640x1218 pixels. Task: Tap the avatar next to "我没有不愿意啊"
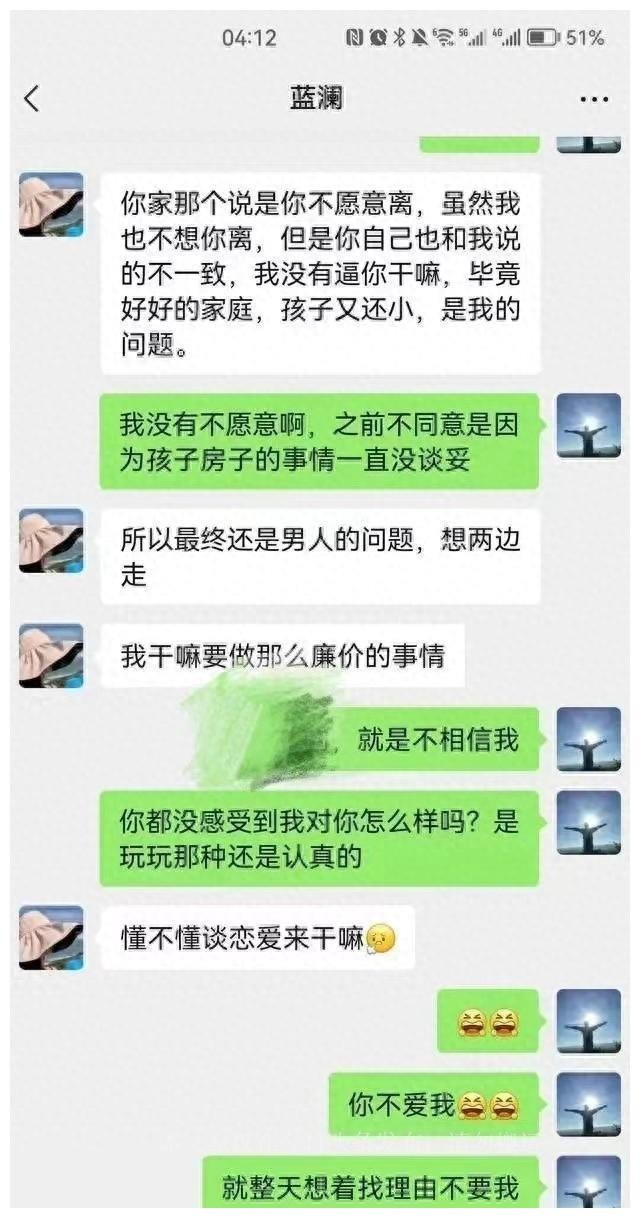588,426
